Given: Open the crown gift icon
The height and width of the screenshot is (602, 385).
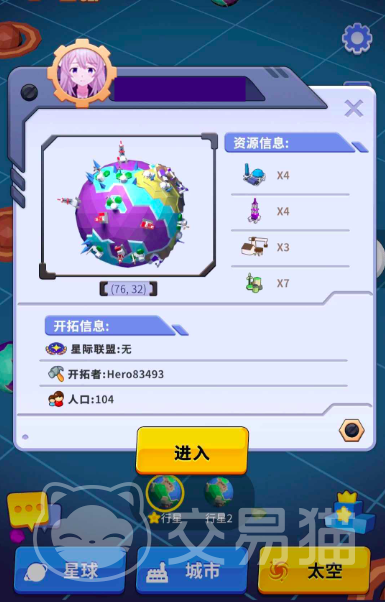Looking at the screenshot, I should (x=350, y=513).
